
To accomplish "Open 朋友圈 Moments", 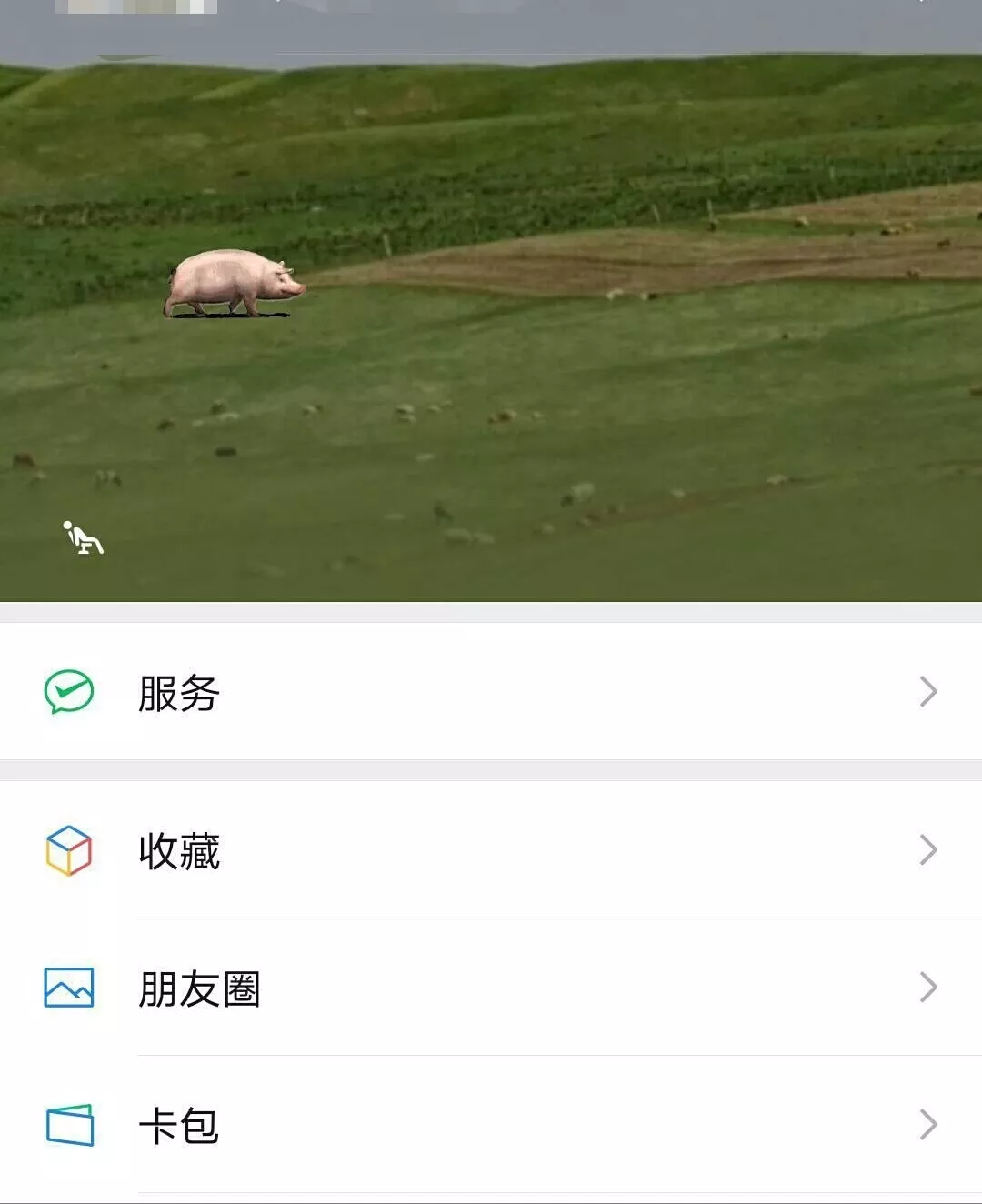I will click(491, 988).
